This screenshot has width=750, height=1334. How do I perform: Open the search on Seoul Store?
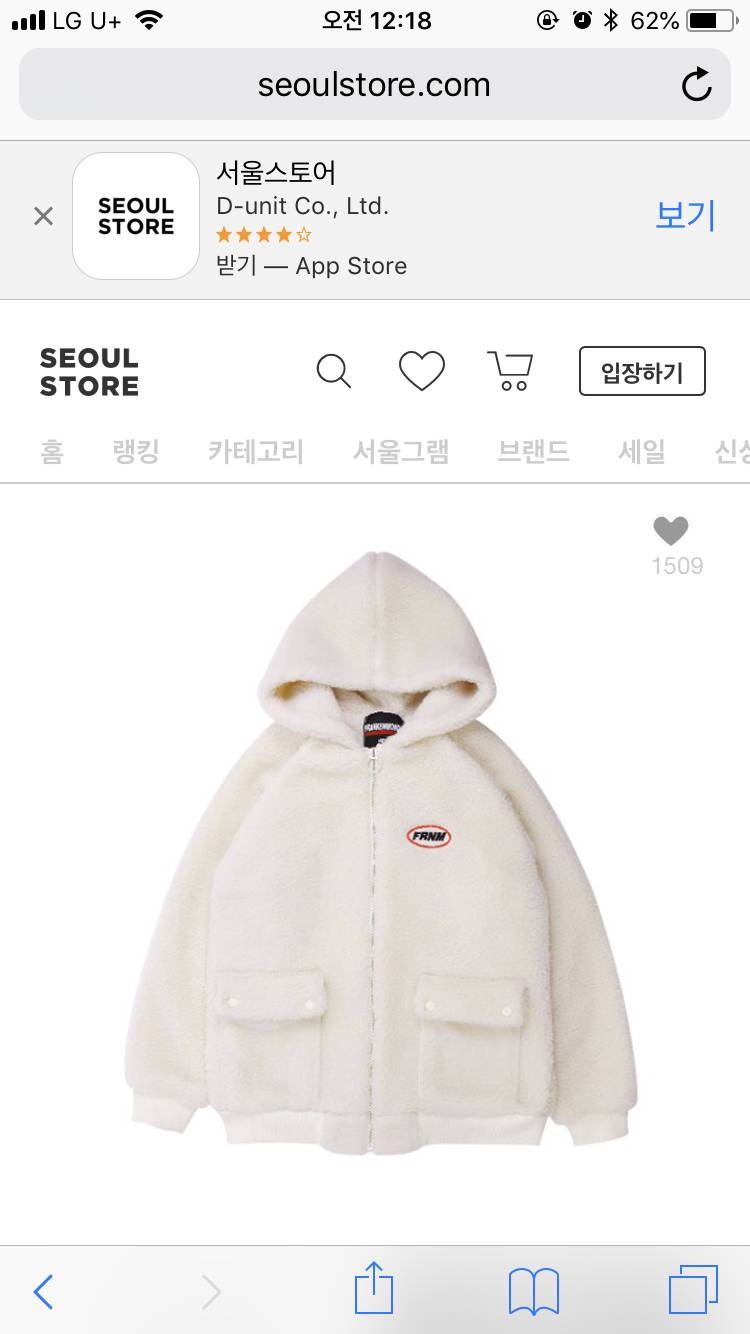click(334, 370)
